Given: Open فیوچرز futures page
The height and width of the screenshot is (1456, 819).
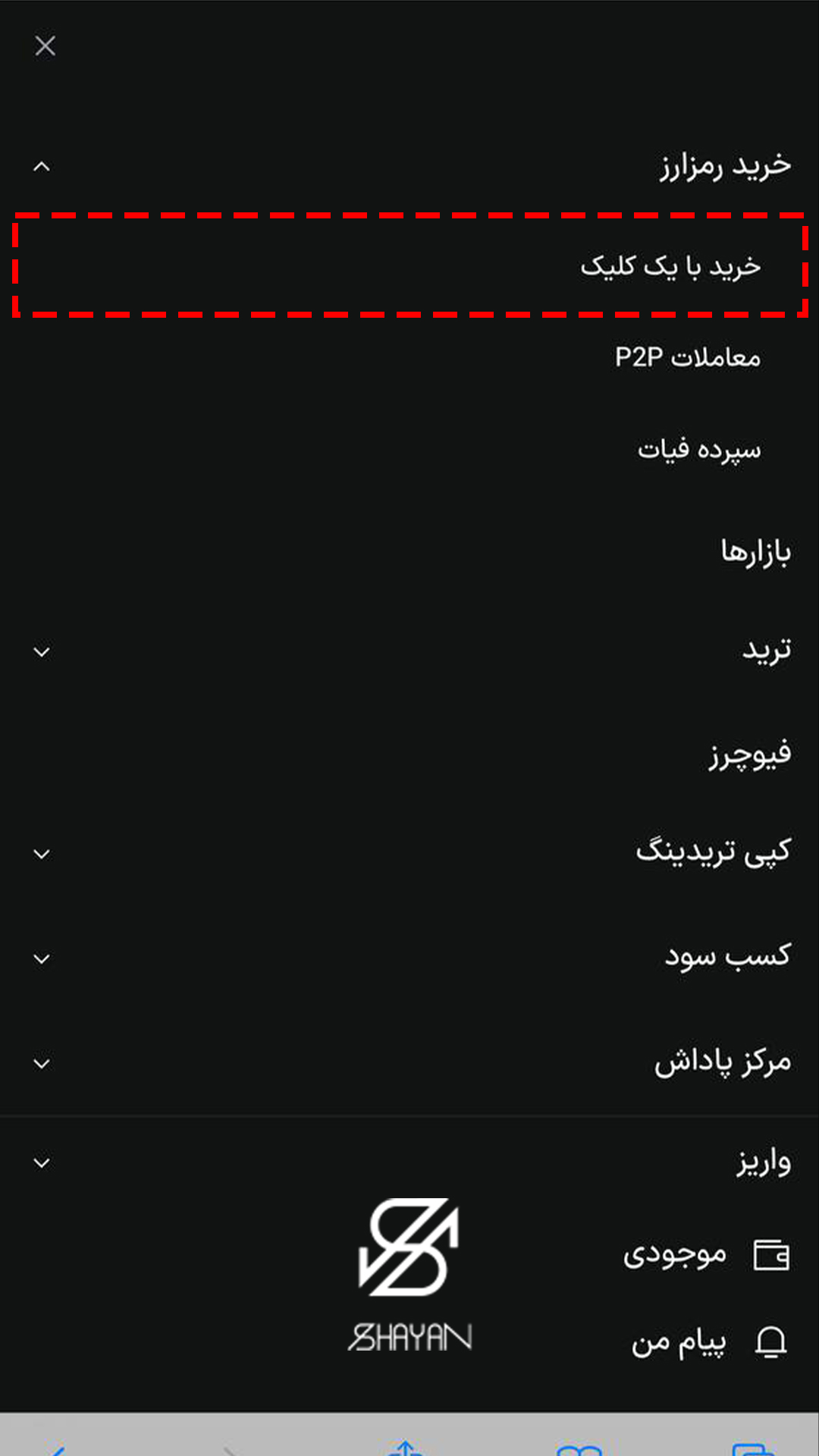Looking at the screenshot, I should 750,755.
